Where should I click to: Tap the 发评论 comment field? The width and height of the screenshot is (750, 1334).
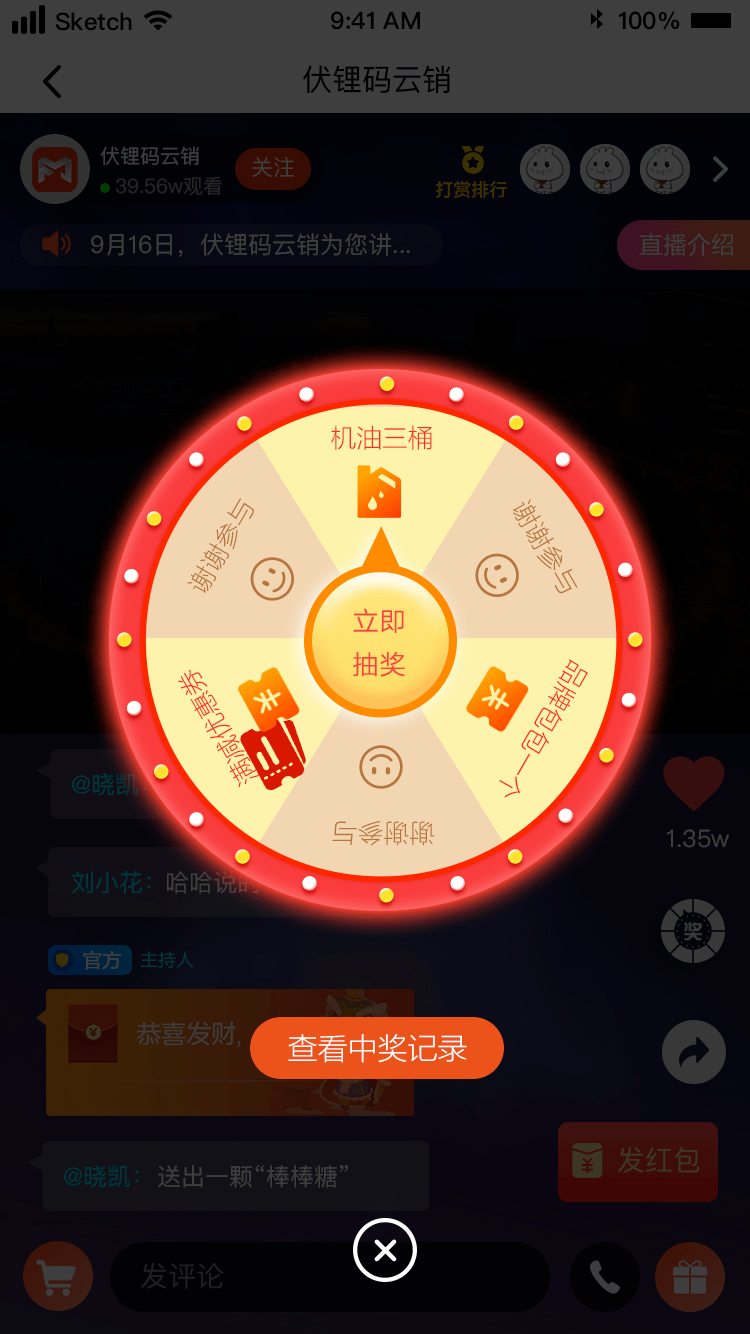[330, 1277]
